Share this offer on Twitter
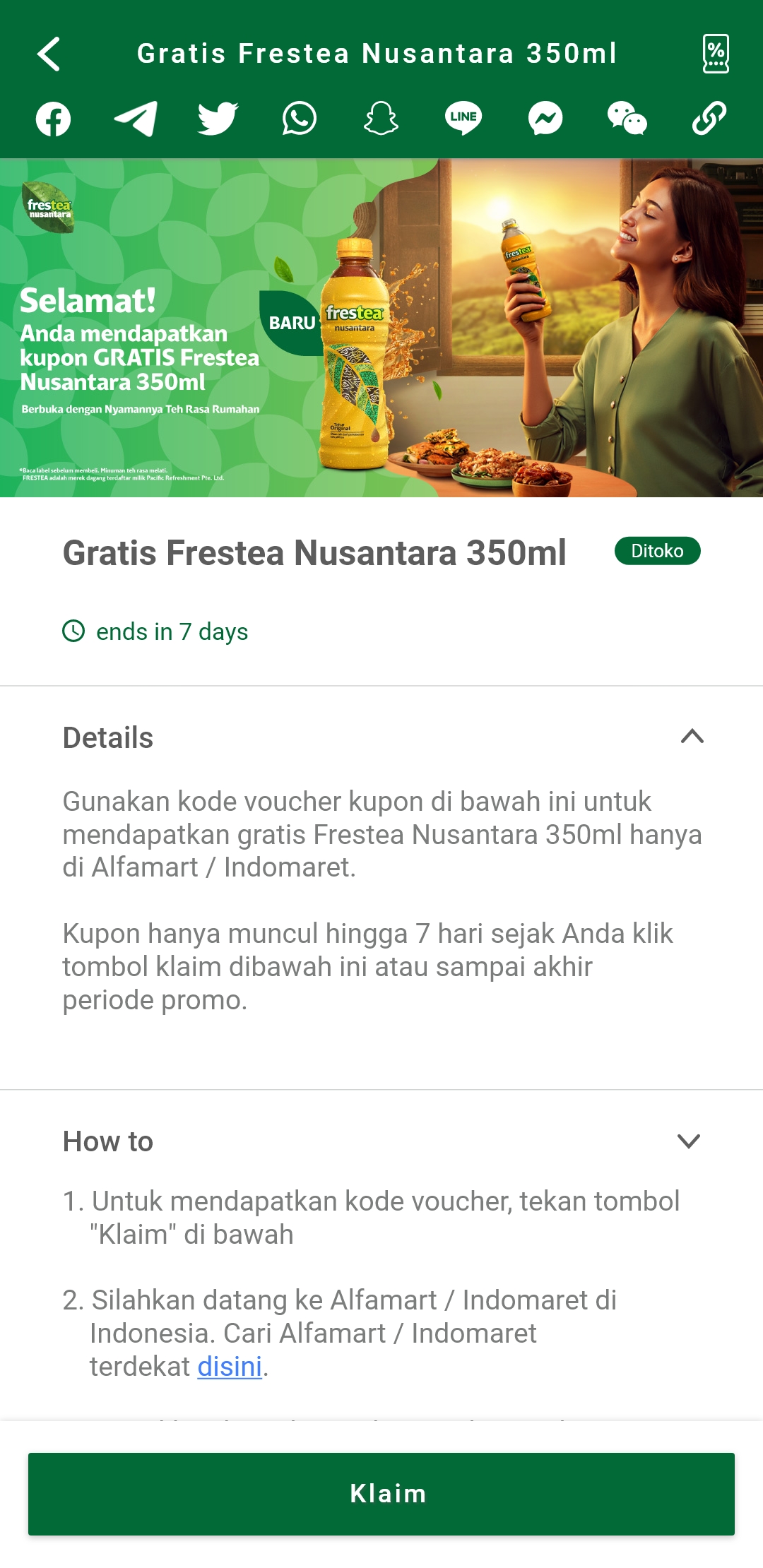763x1568 pixels. pyautogui.click(x=218, y=119)
